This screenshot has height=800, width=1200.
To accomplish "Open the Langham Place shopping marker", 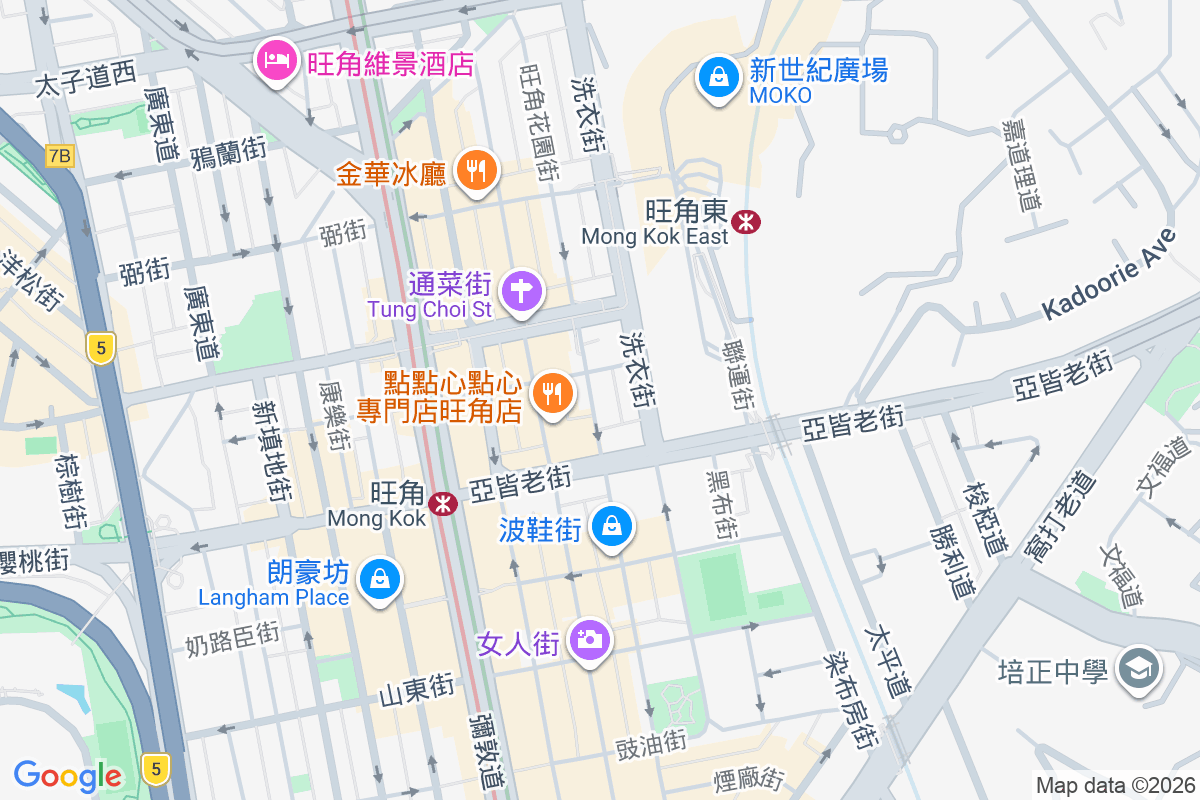I will click(380, 578).
